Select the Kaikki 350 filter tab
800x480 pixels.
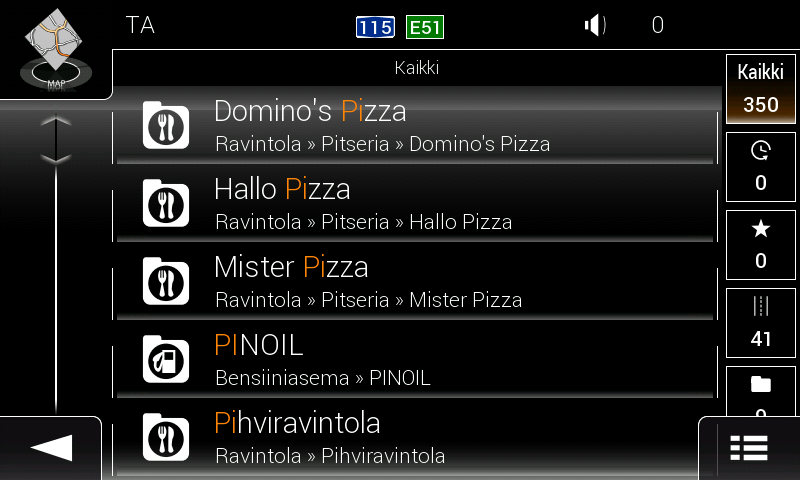point(760,88)
